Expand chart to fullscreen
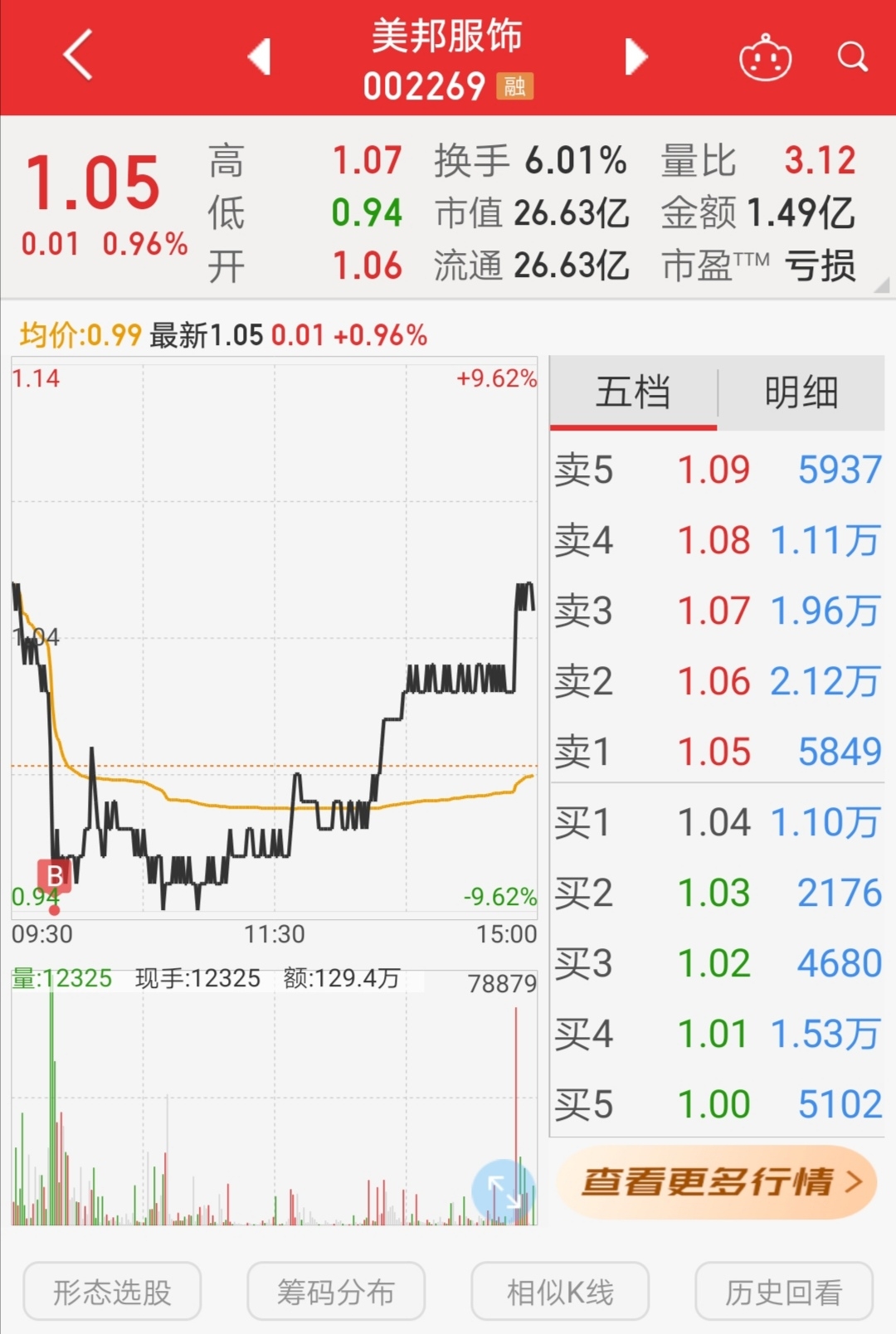The image size is (896, 1334). pyautogui.click(x=504, y=1191)
